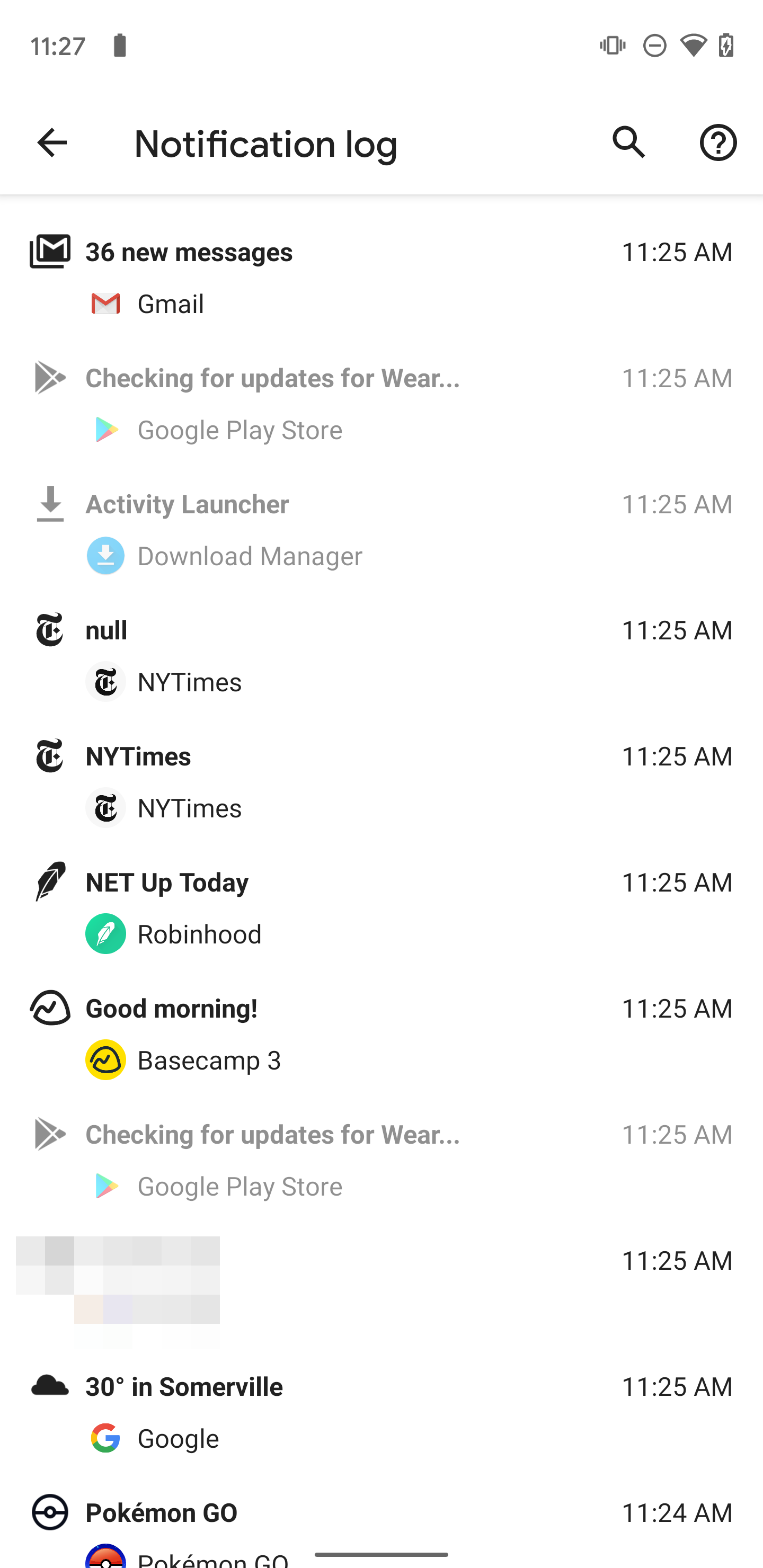The image size is (763, 1568).
Task: Open the help icon
Action: 718,142
